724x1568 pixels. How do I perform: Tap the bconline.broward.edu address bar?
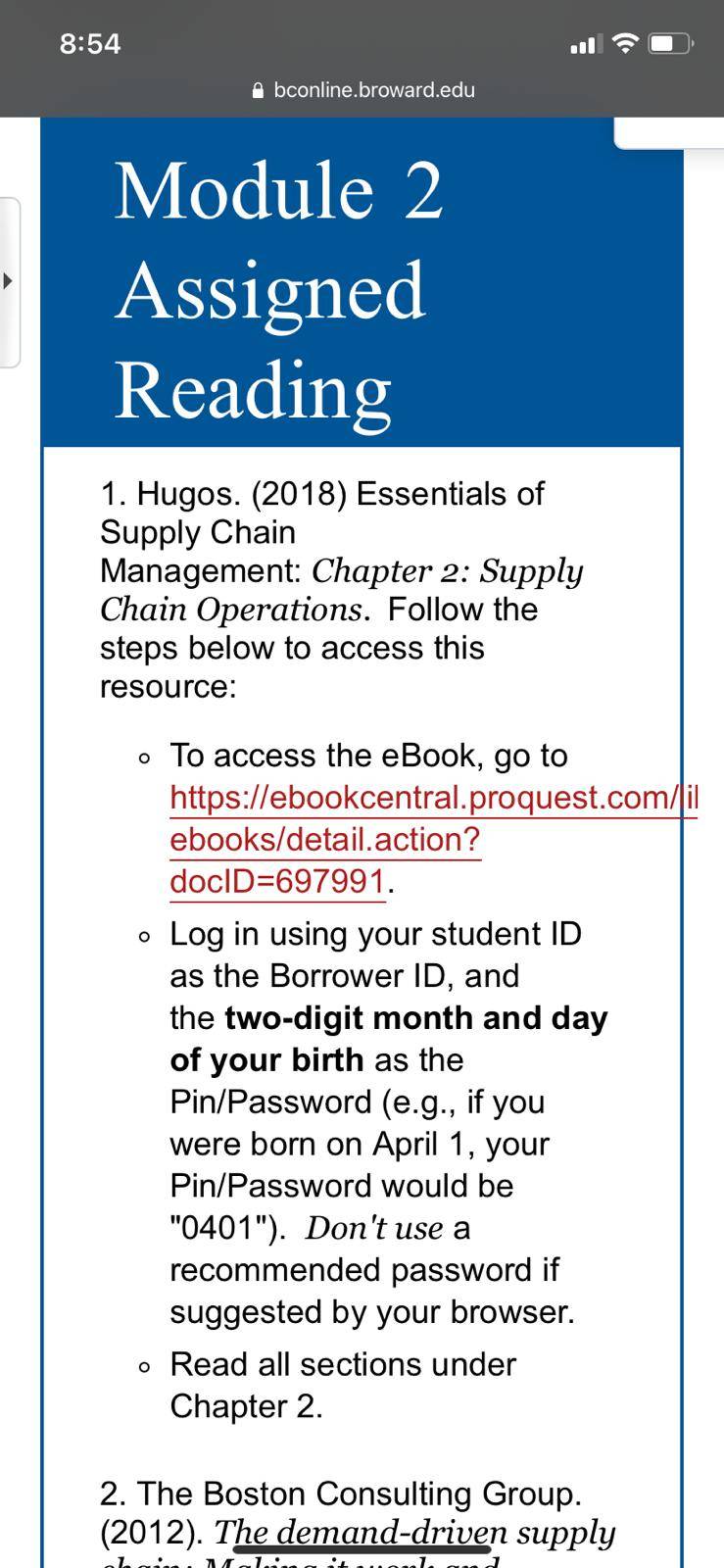pyautogui.click(x=362, y=90)
